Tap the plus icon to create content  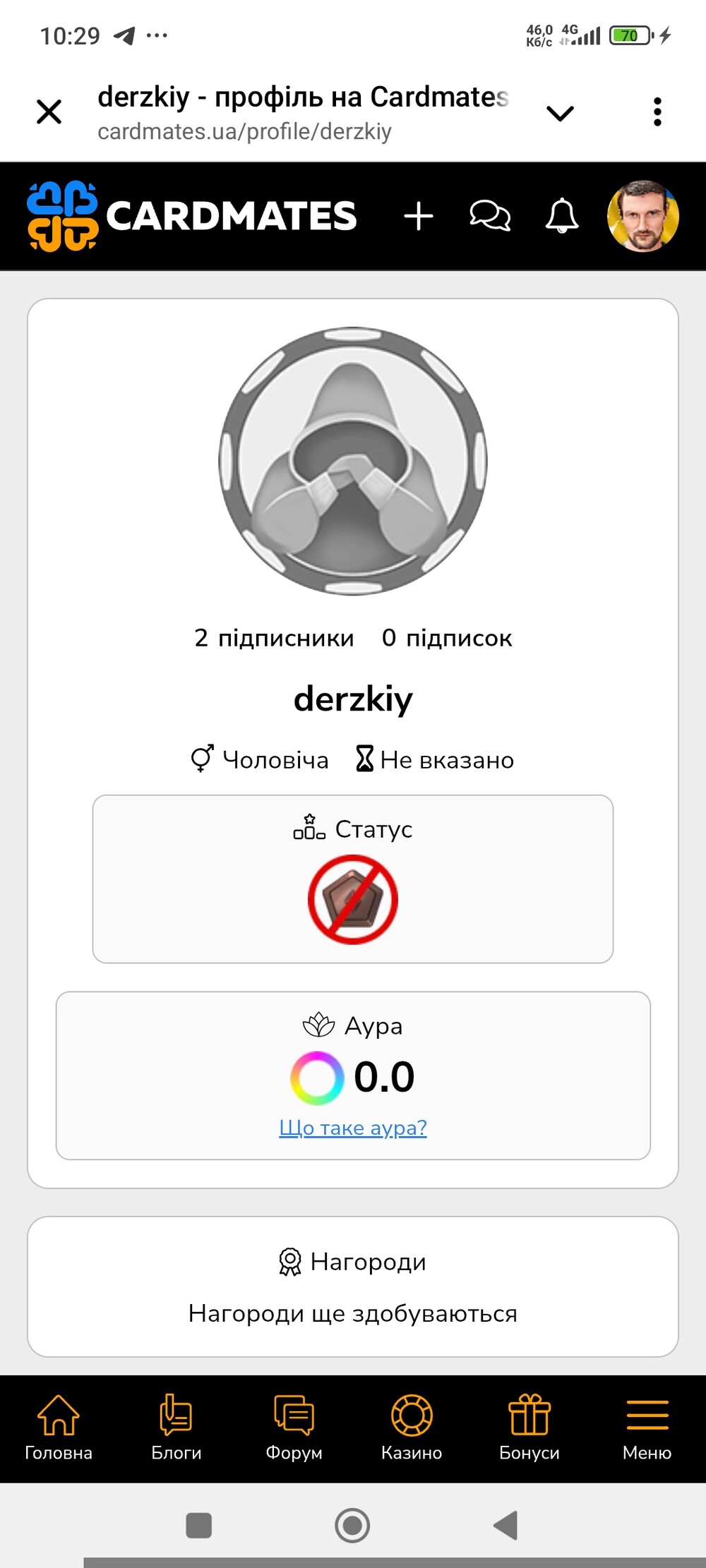tap(419, 216)
